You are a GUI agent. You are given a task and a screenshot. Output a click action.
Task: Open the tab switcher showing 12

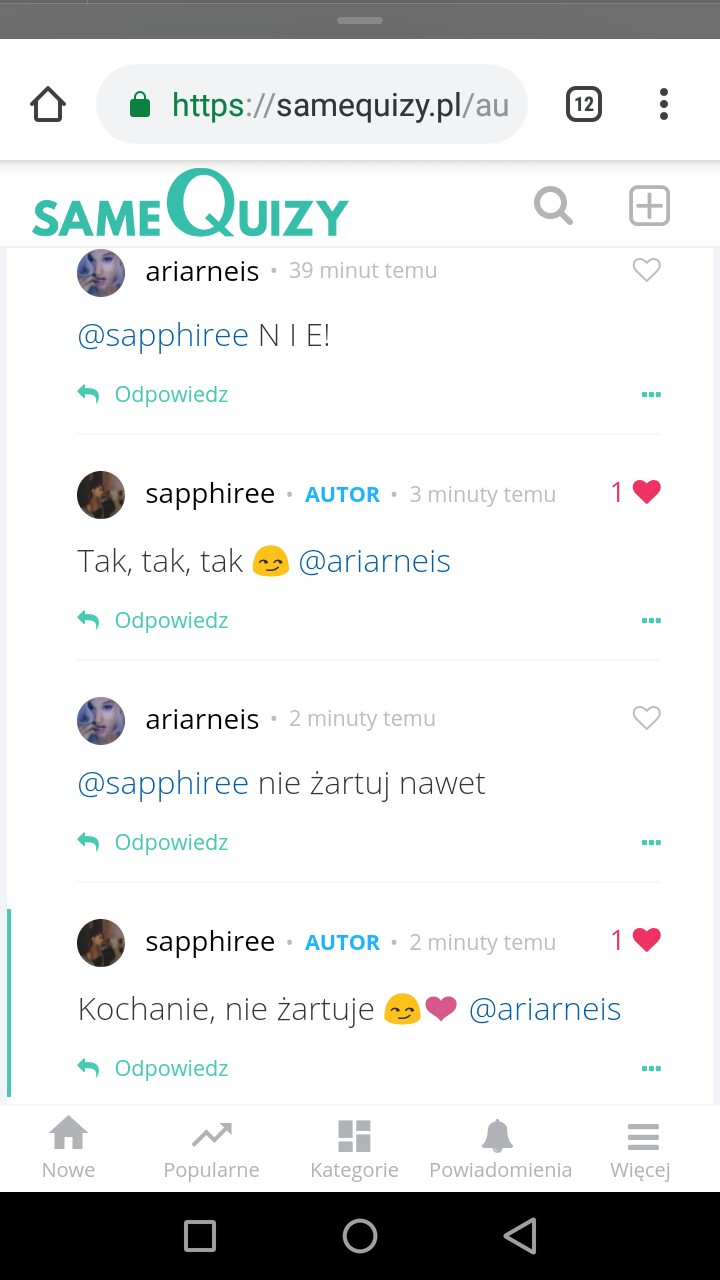tap(584, 104)
